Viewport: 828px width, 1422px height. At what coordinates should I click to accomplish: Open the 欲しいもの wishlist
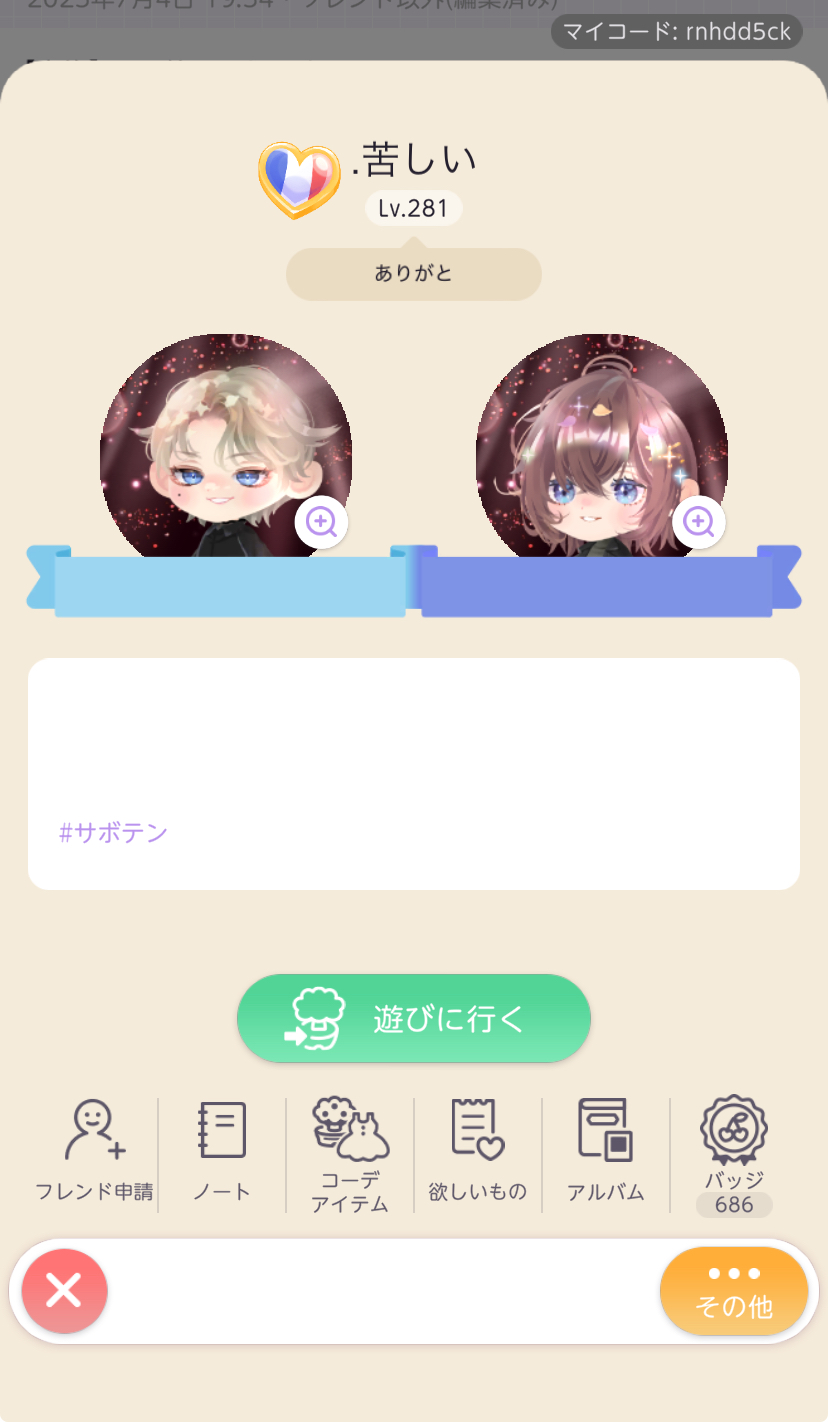tap(478, 1152)
